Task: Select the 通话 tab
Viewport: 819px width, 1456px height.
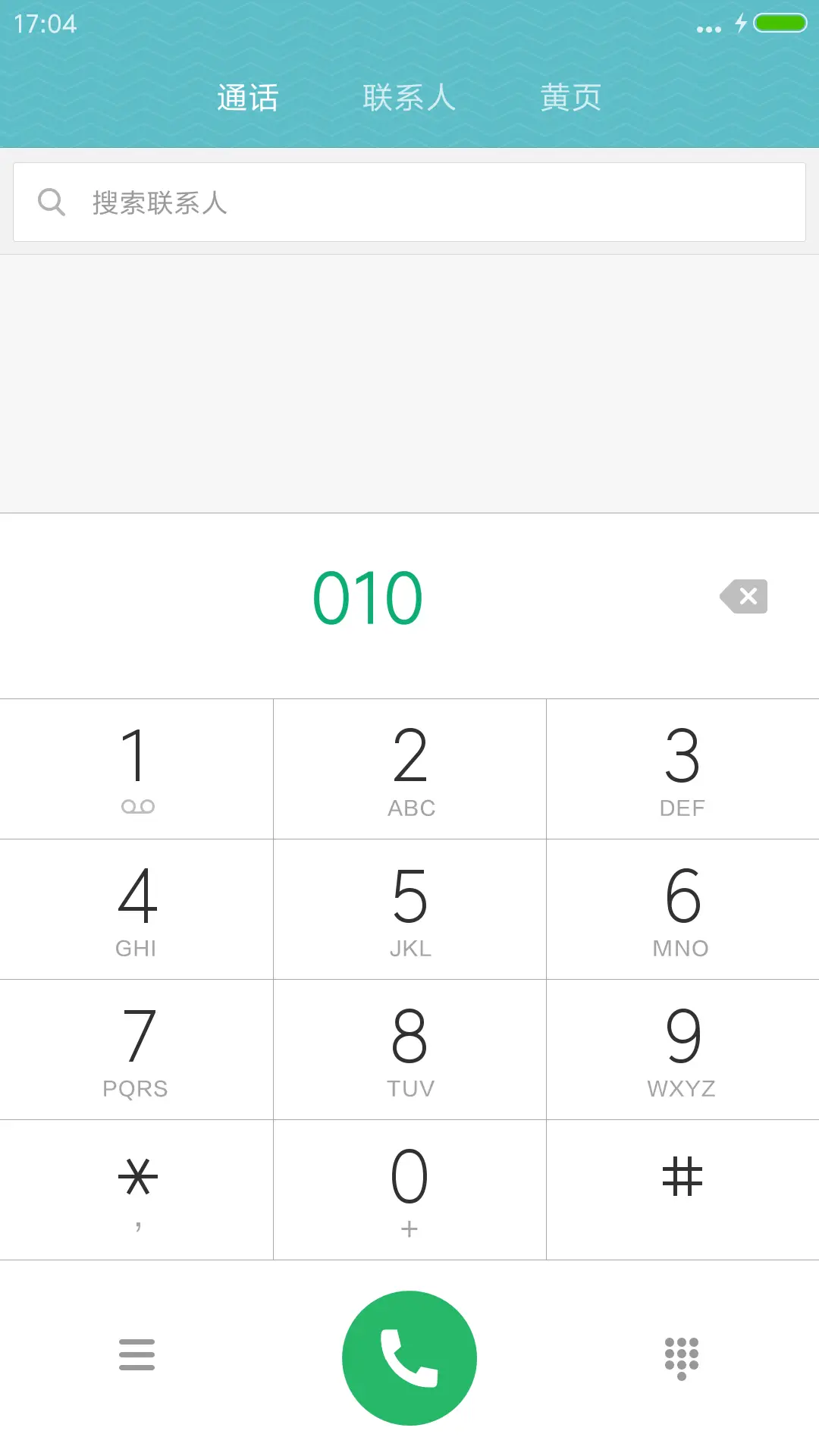Action: 247,98
